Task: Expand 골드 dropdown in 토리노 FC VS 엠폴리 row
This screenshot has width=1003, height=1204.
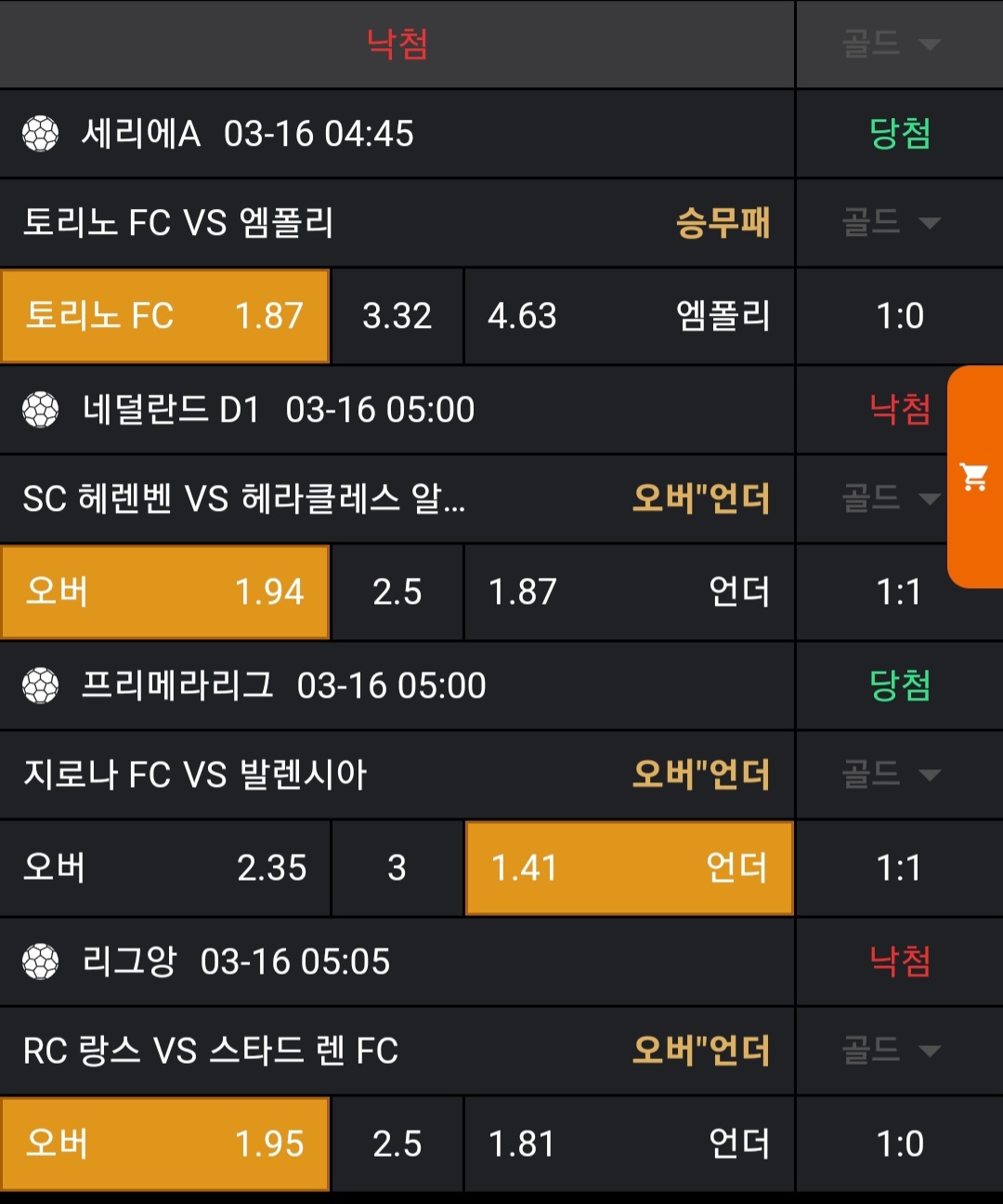Action: click(891, 223)
